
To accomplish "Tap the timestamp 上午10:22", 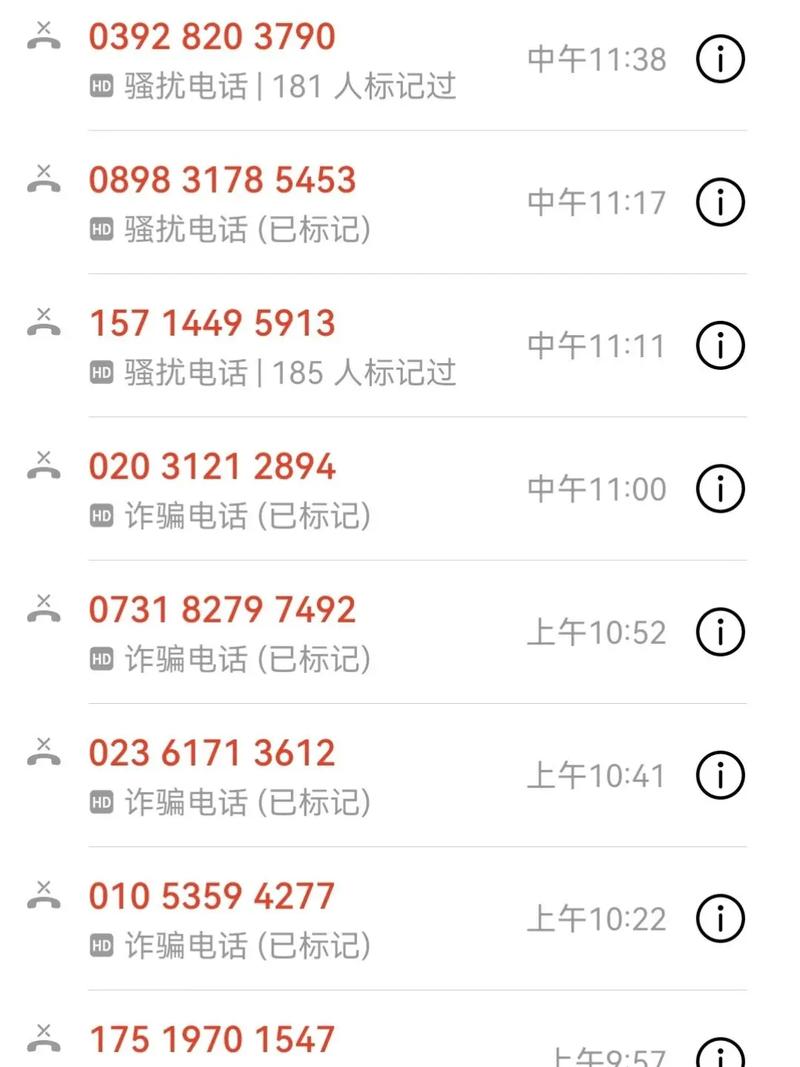I will click(597, 918).
